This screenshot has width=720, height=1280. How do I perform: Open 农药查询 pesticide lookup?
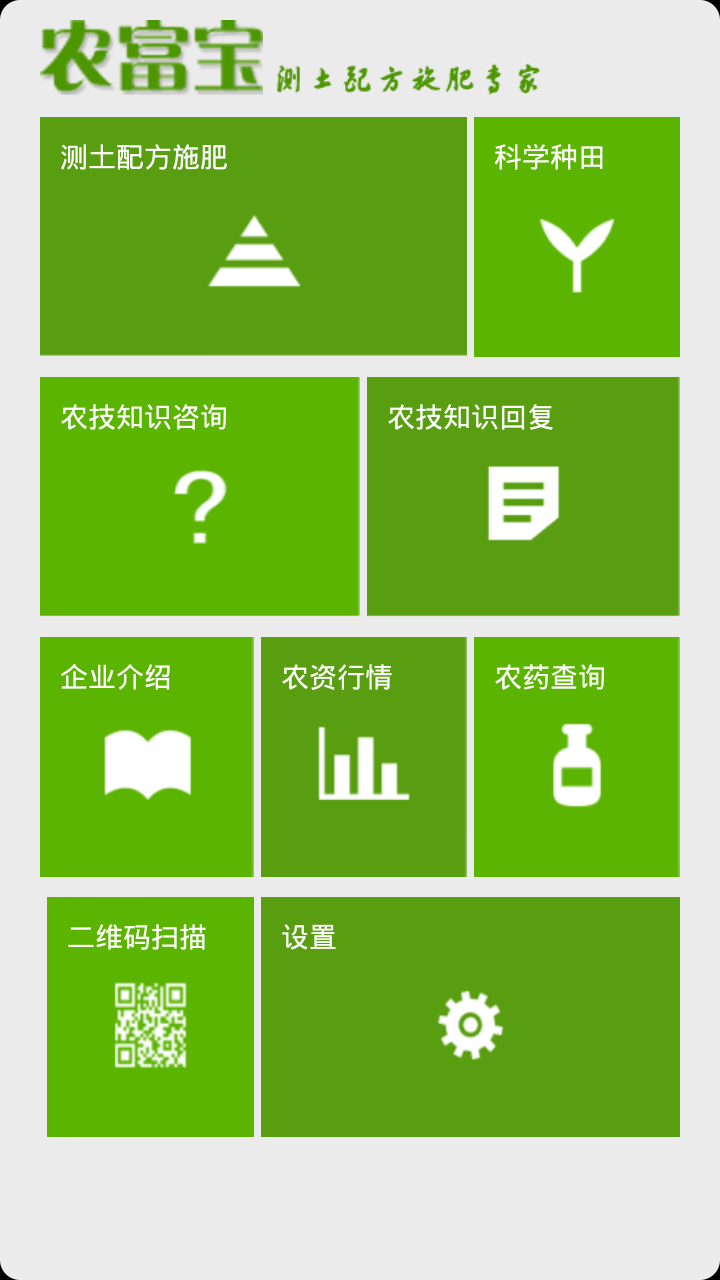(577, 757)
